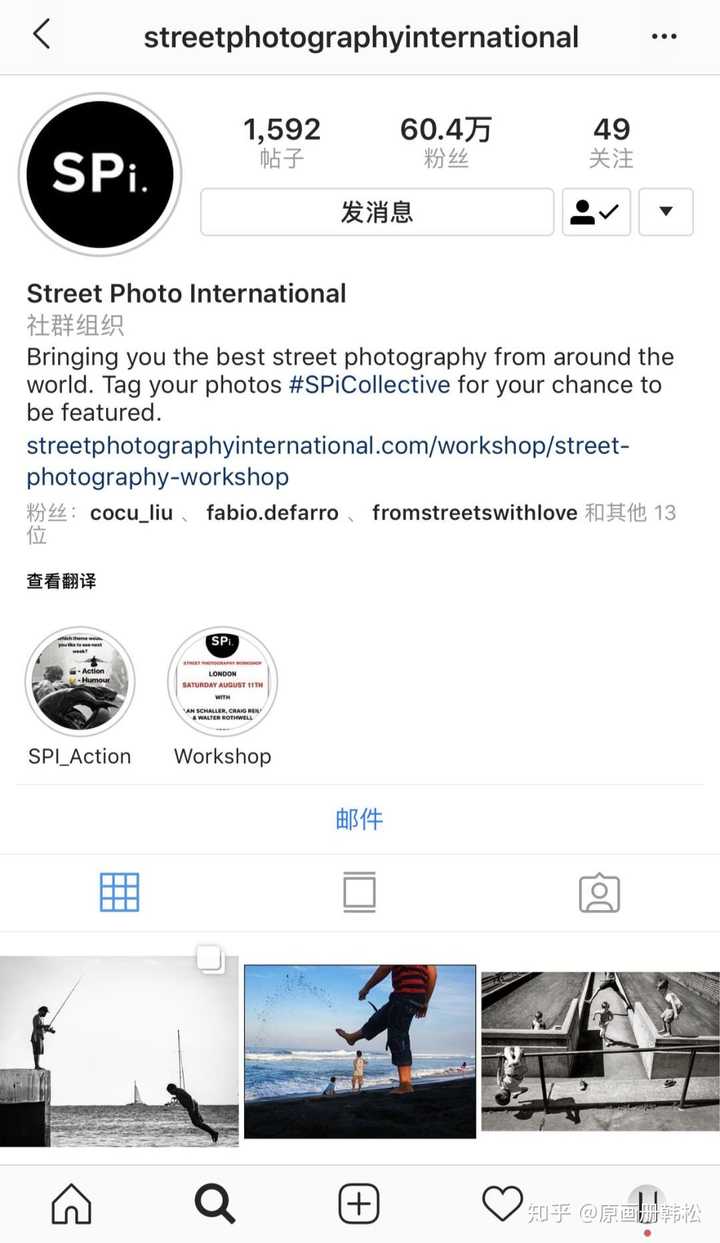Switch to the grid view tab

coord(120,892)
